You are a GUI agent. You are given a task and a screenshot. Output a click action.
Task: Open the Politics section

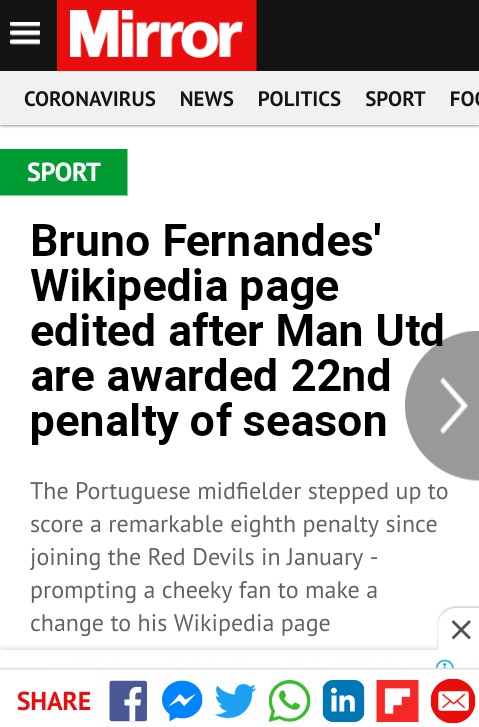pos(299,99)
